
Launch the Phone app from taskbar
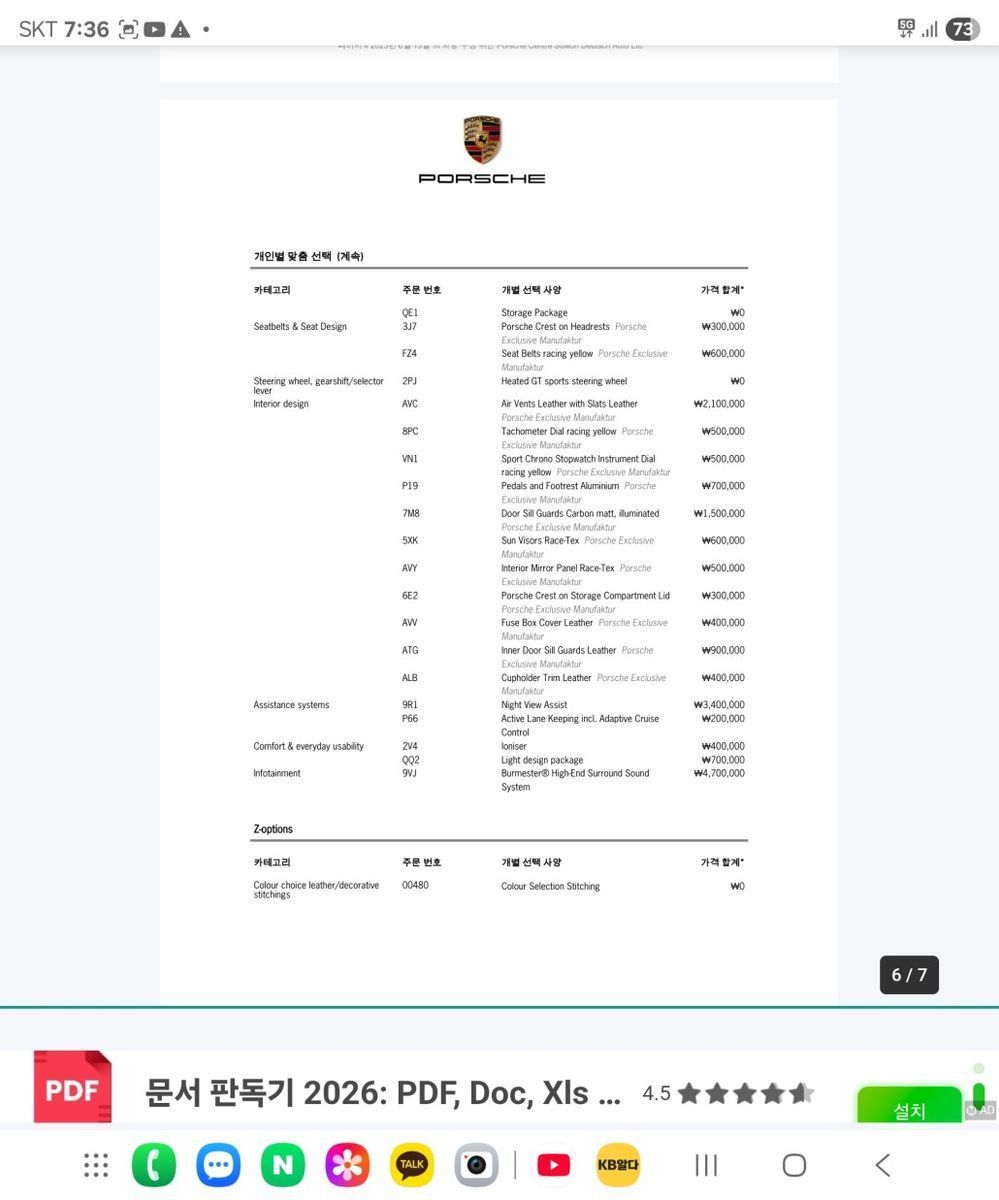[x=154, y=1165]
